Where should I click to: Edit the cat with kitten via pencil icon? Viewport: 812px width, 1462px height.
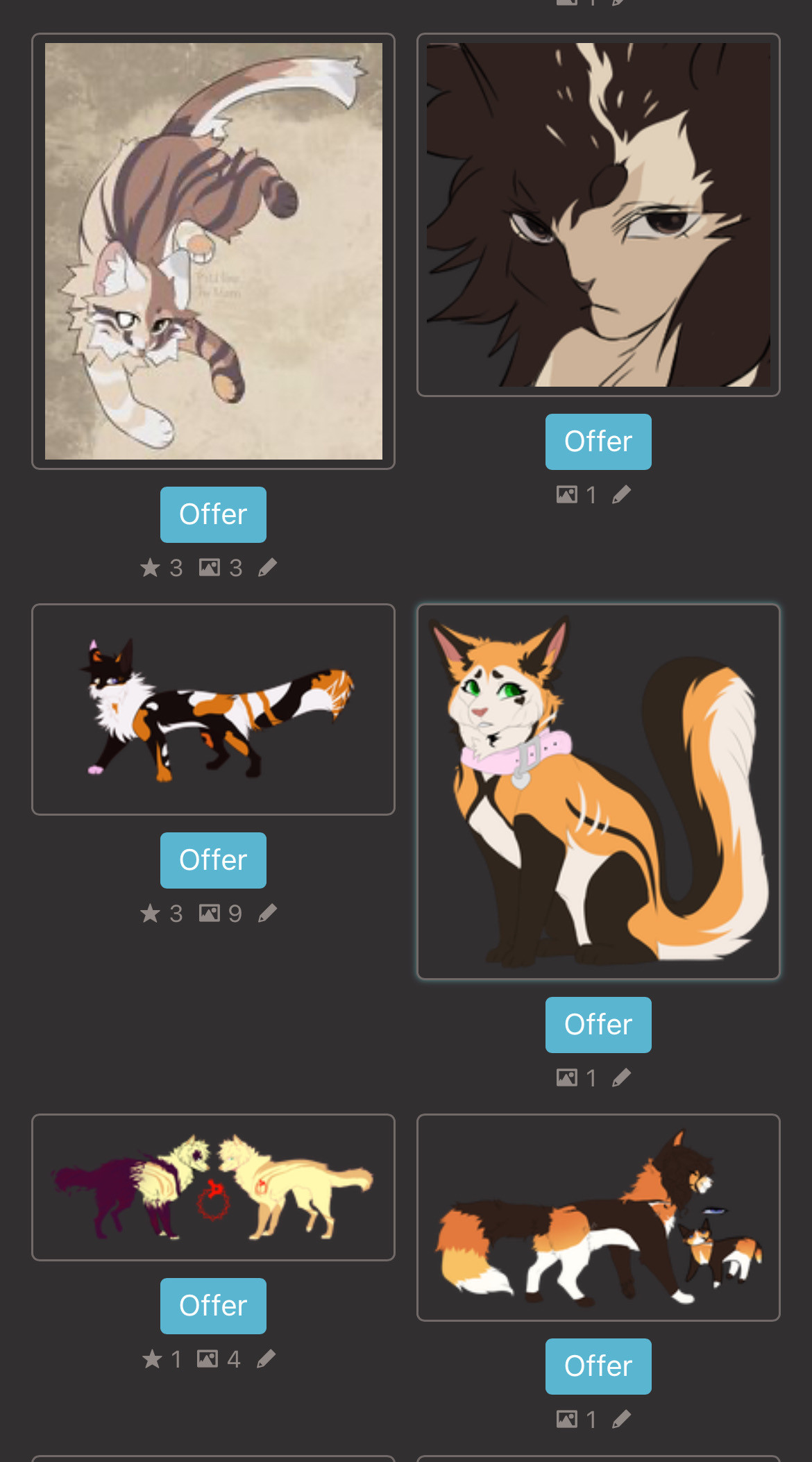[621, 1420]
